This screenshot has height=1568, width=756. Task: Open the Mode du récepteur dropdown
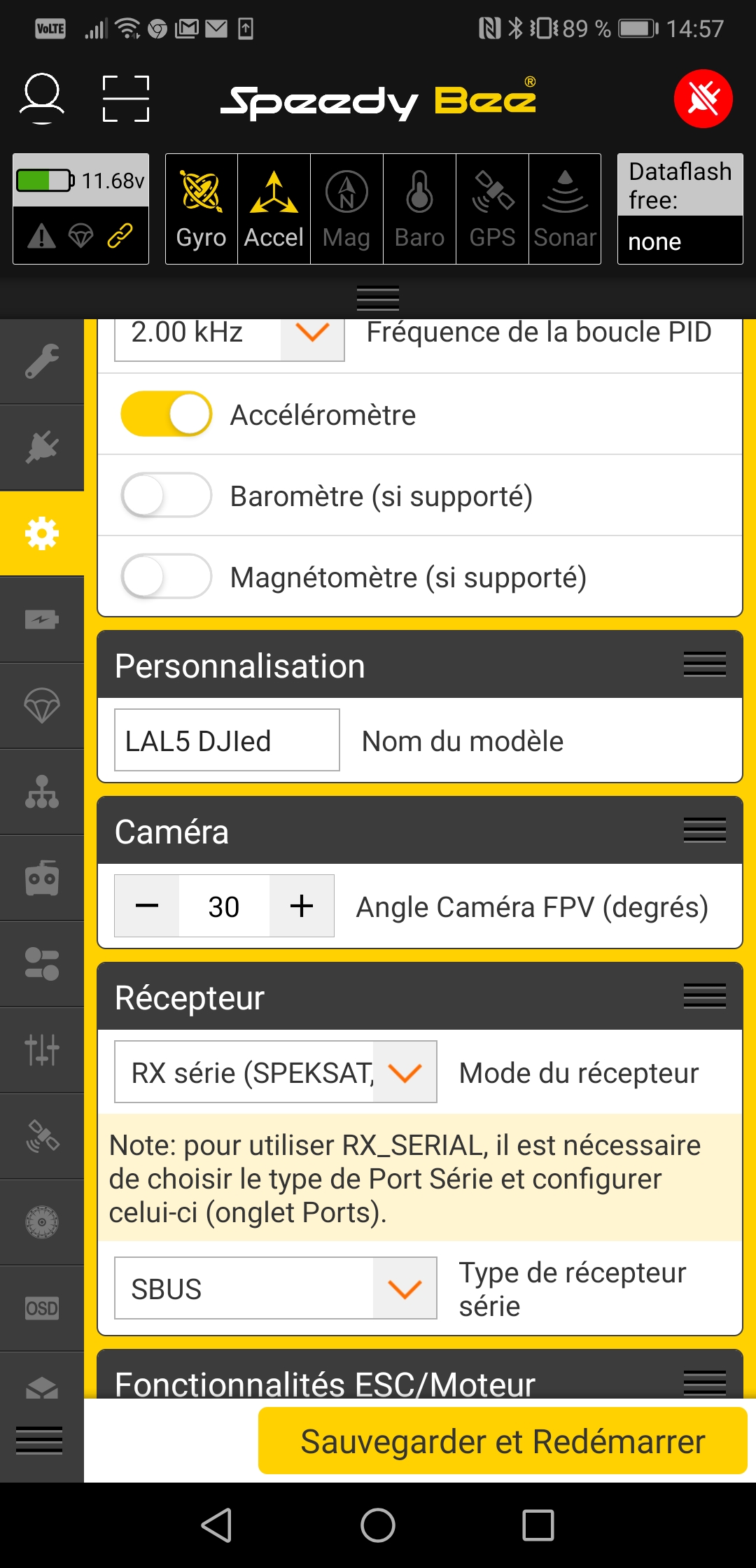[x=276, y=1072]
